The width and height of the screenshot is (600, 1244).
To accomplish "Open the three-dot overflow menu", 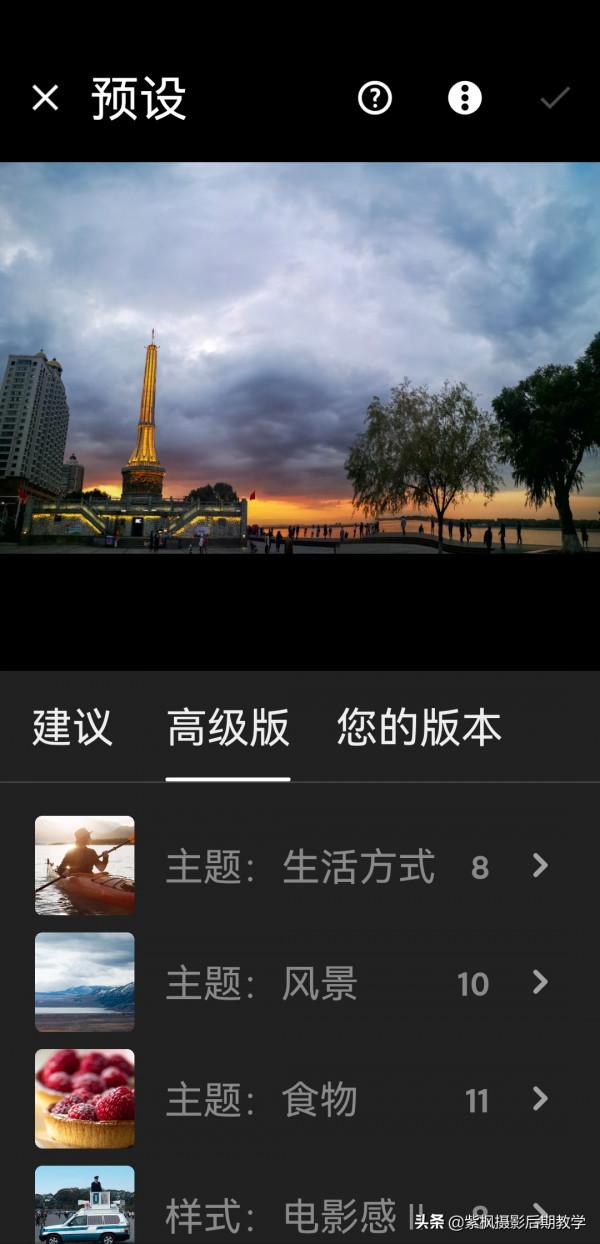I will (x=465, y=98).
